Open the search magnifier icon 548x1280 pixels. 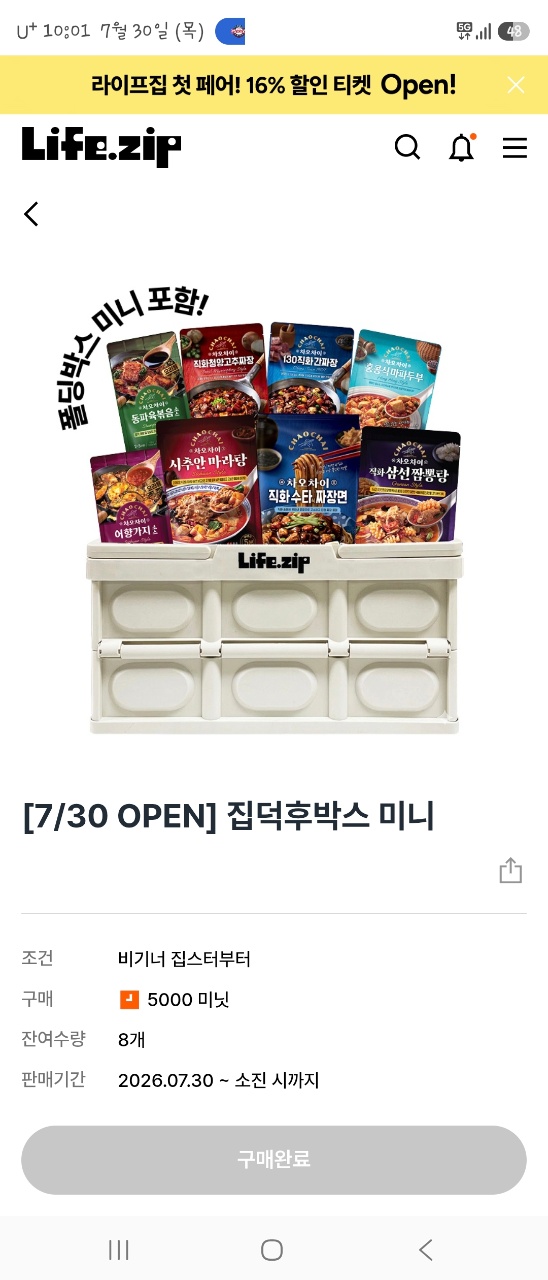pos(407,148)
